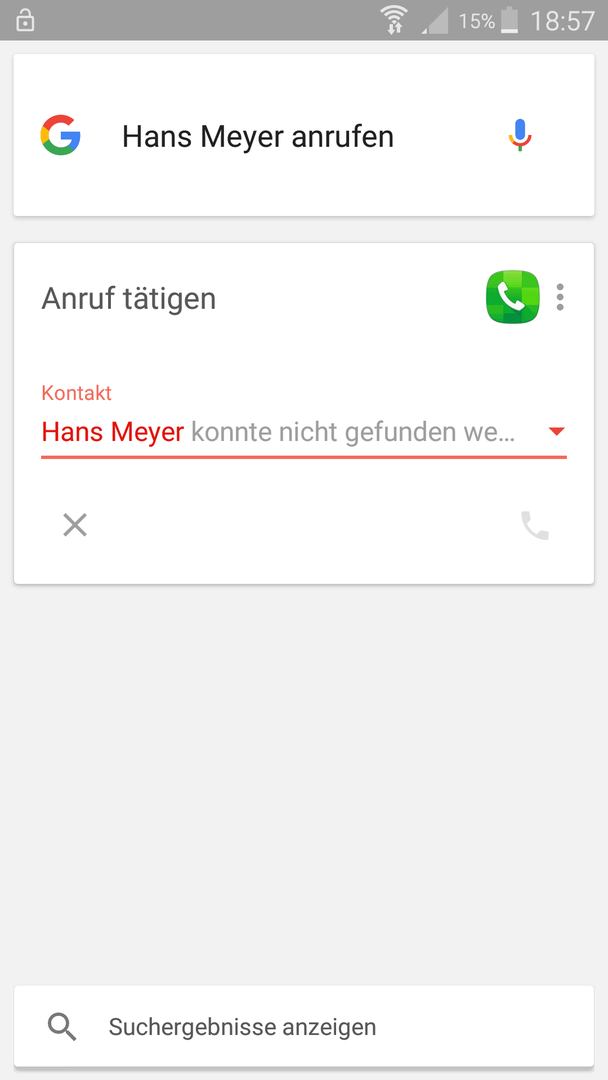Open the overflow menu on the call card
Viewport: 608px width, 1080px height.
pyautogui.click(x=560, y=298)
